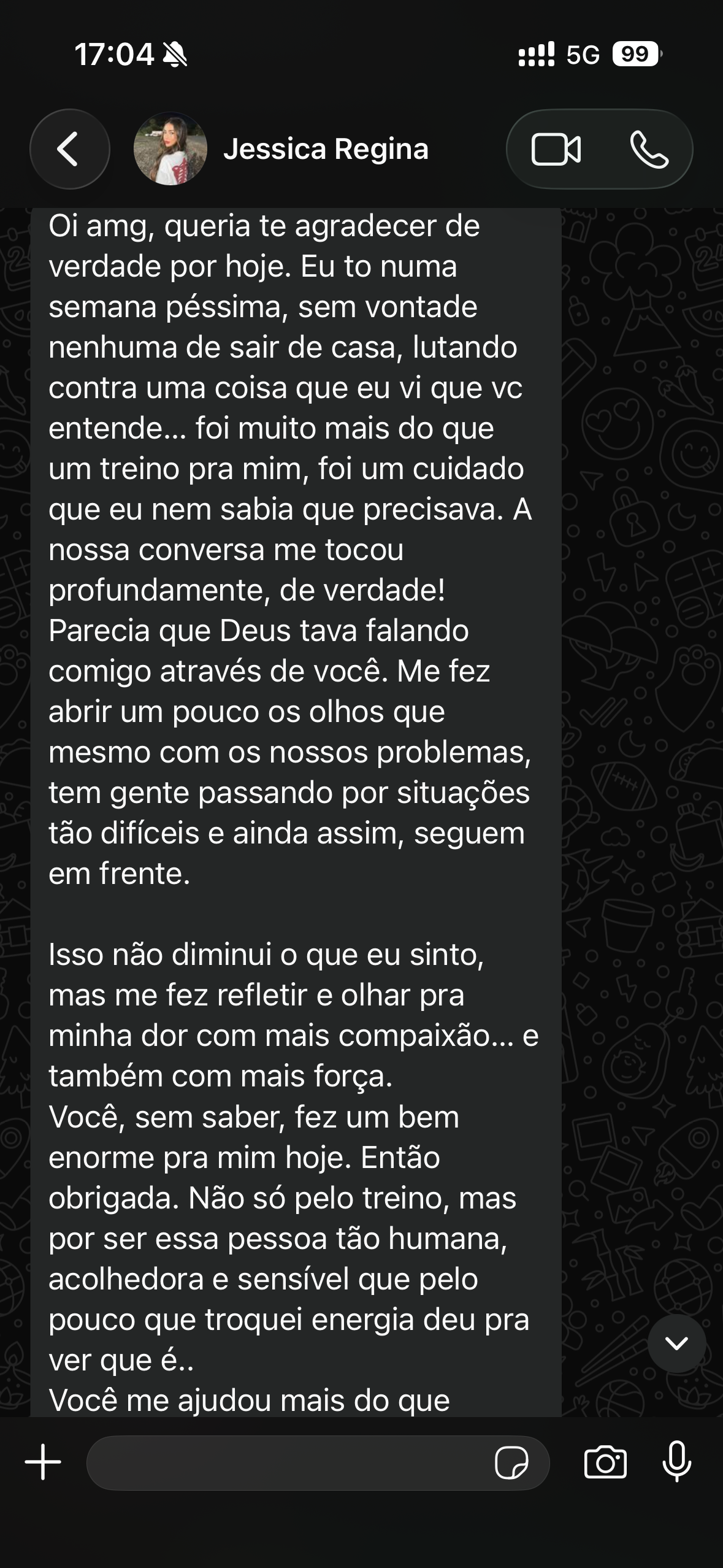This screenshot has width=723, height=1568.
Task: Open the attachment plus menu
Action: 43,1462
